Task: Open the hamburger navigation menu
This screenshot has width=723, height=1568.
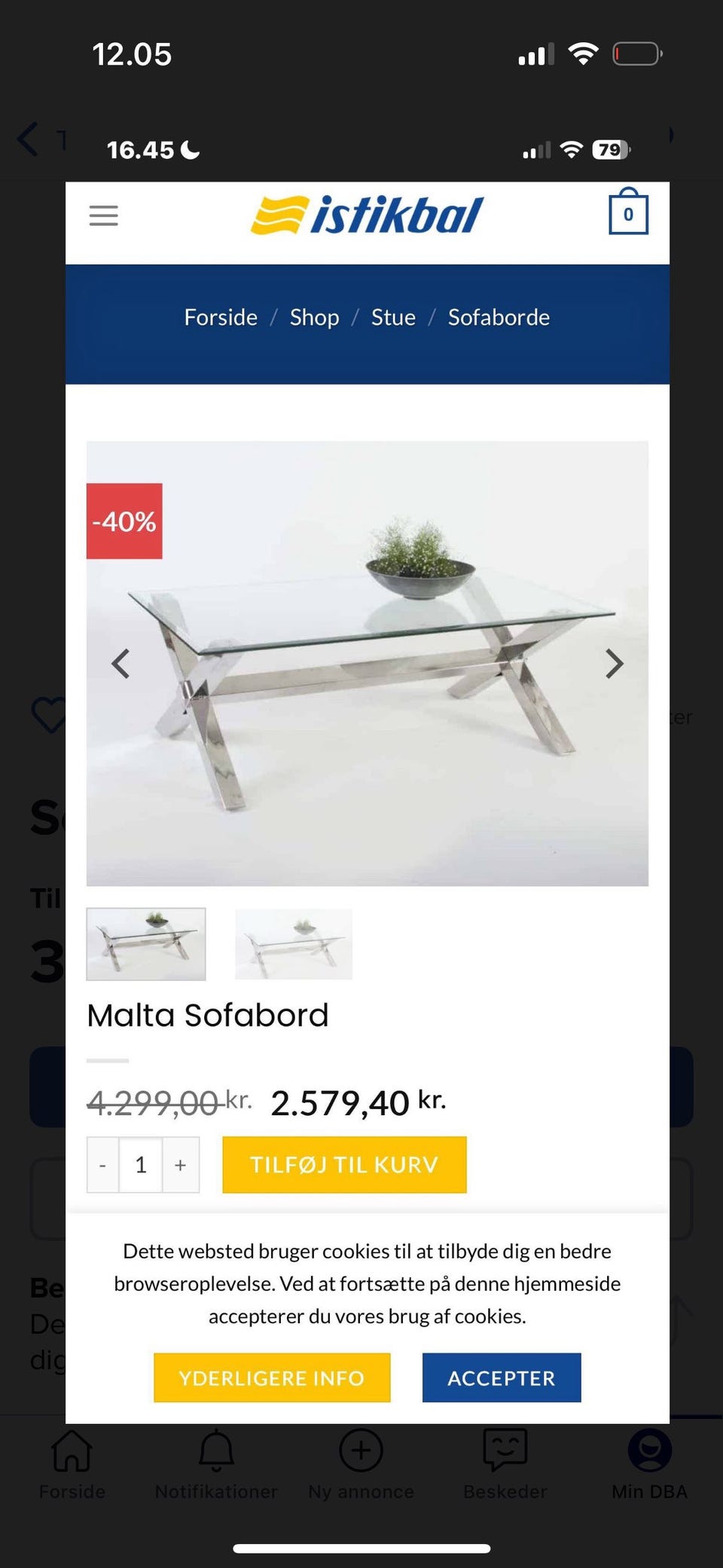Action: point(103,215)
